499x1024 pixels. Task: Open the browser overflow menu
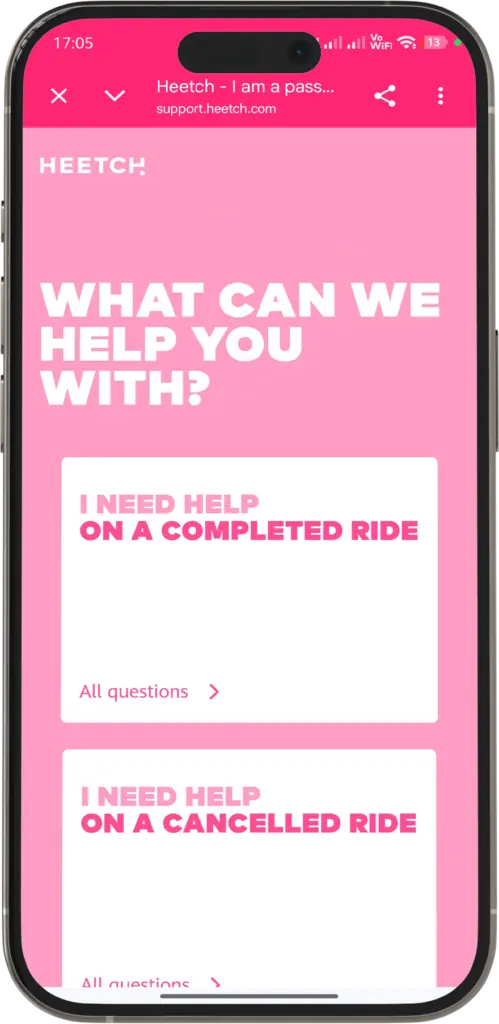point(440,97)
